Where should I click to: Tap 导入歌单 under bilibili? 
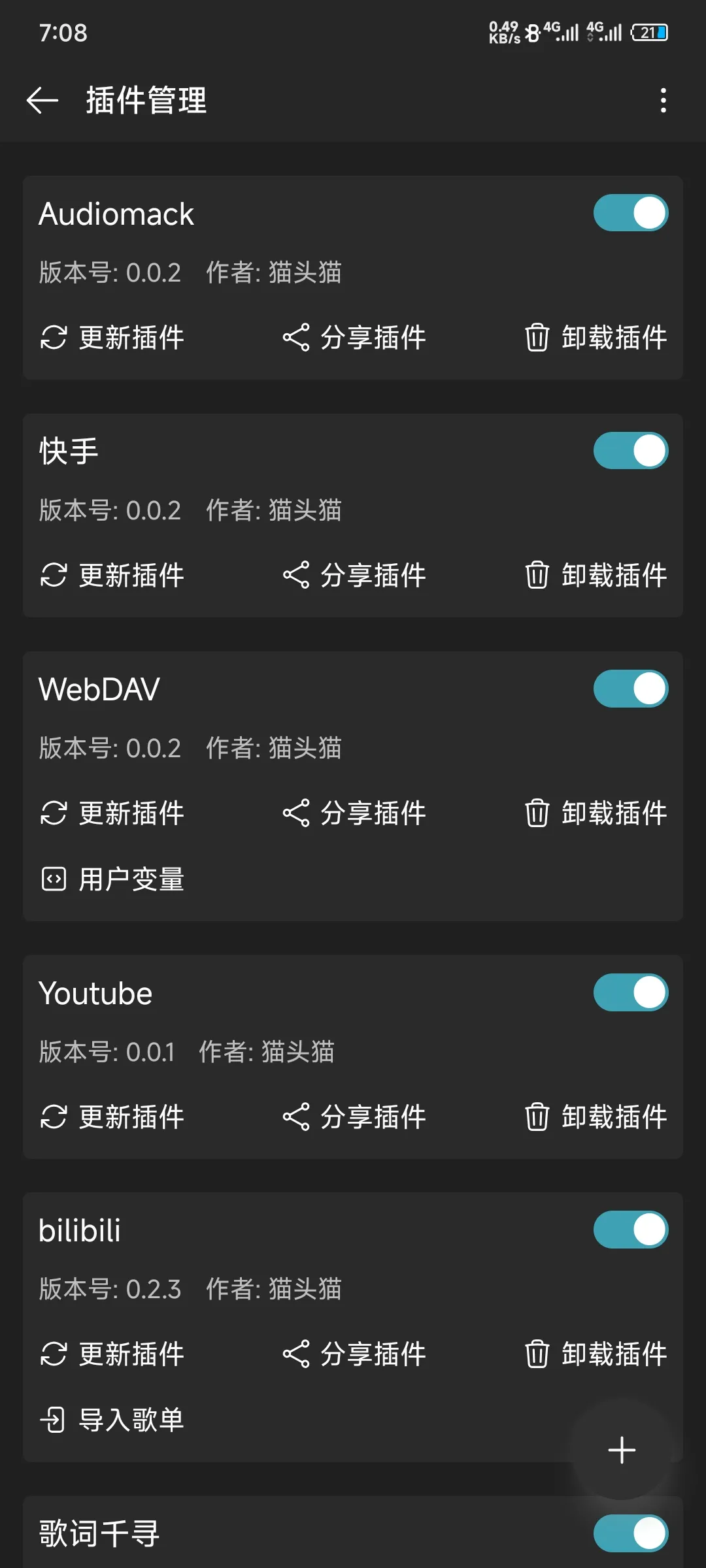[x=112, y=1420]
